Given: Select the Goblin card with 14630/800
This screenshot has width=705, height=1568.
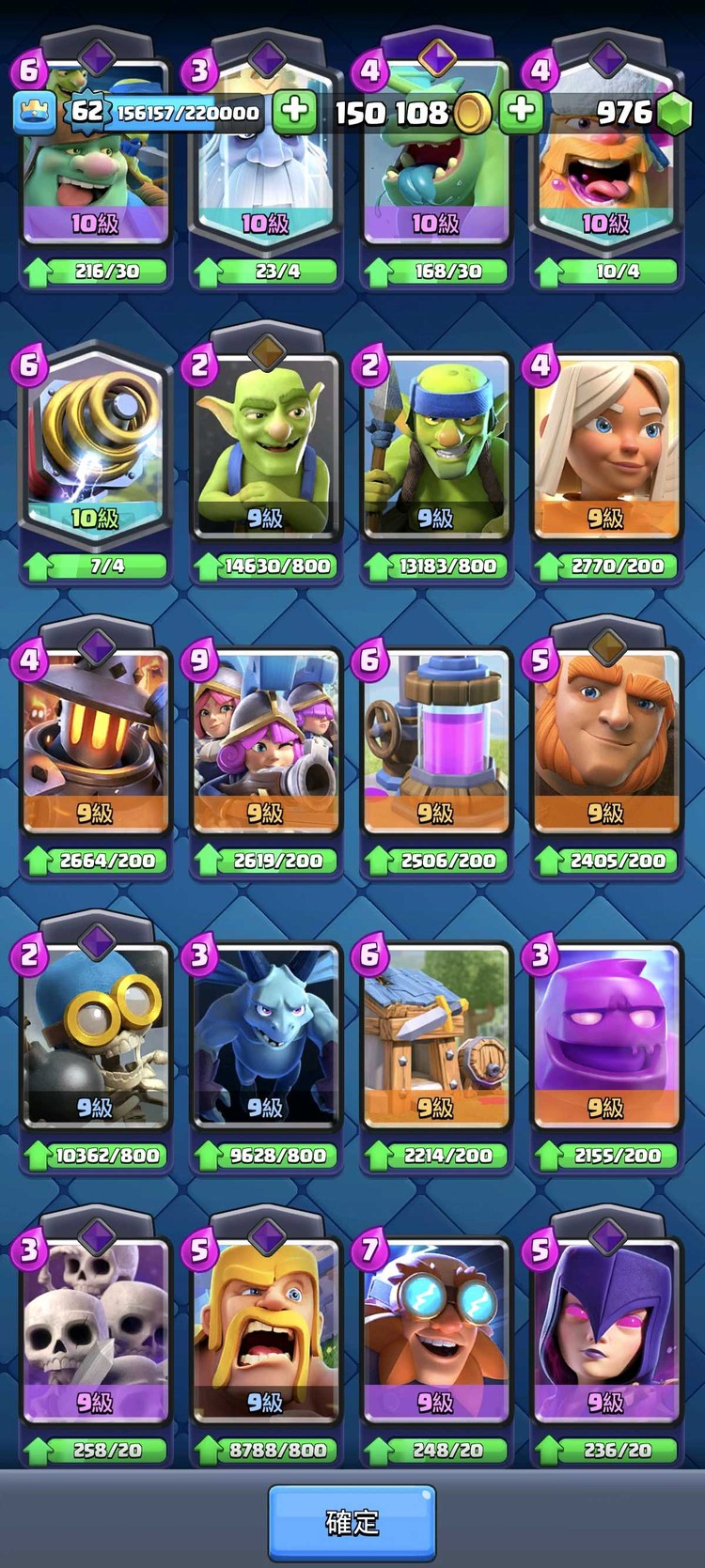Looking at the screenshot, I should point(265,451).
